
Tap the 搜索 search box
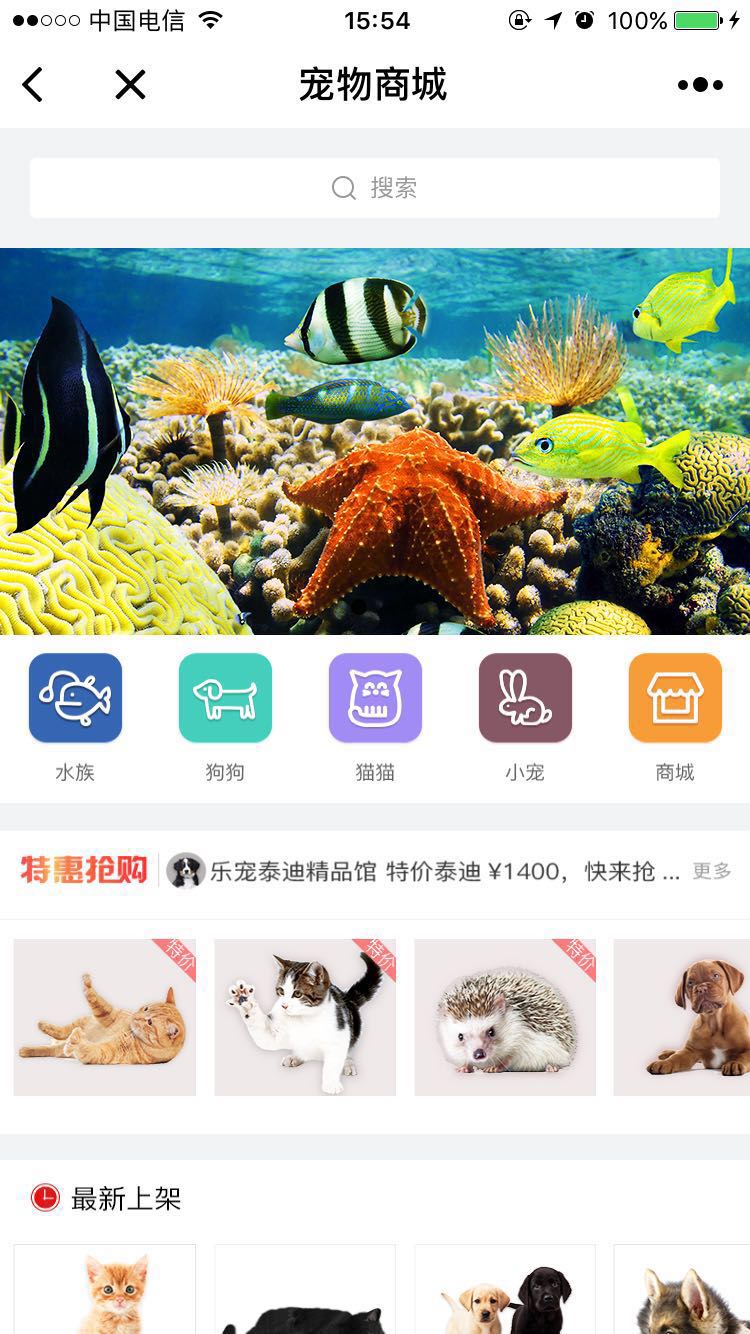[375, 188]
